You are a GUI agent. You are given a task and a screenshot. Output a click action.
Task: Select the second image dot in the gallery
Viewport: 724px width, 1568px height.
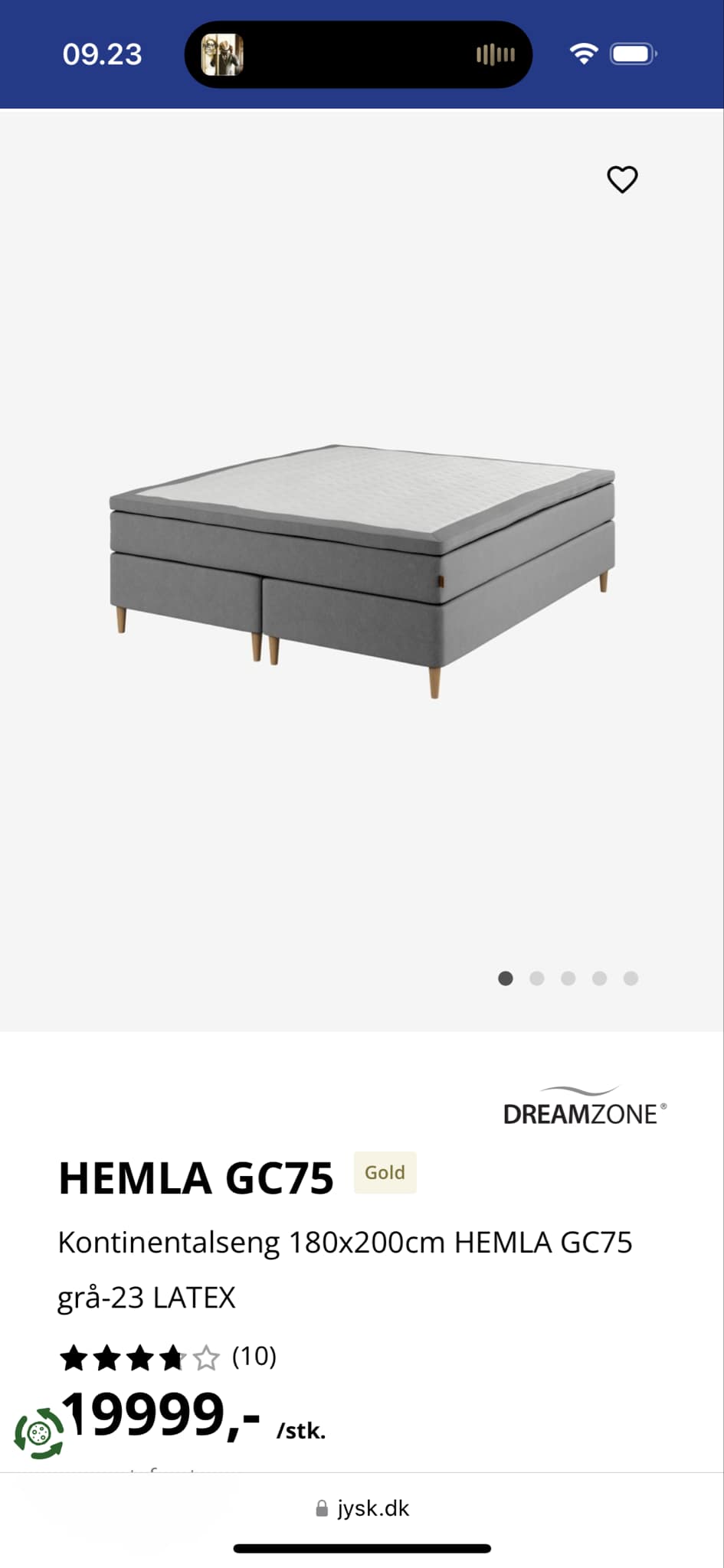coord(537,978)
